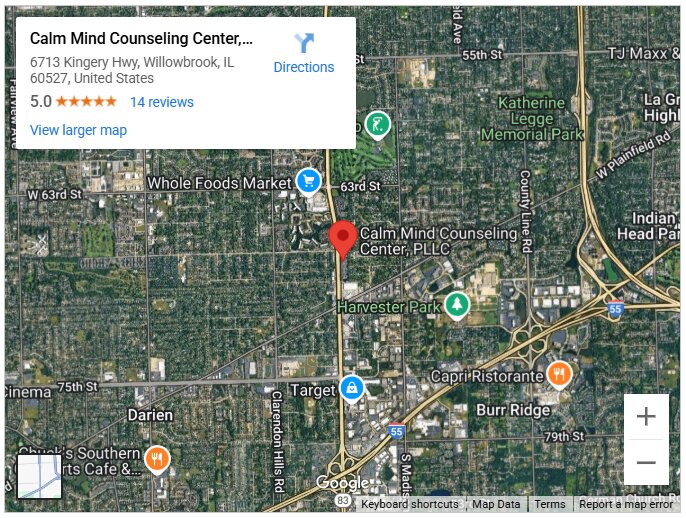Open the Capri Ristorante marker
Screen dimensions: 686x518
coord(558,375)
